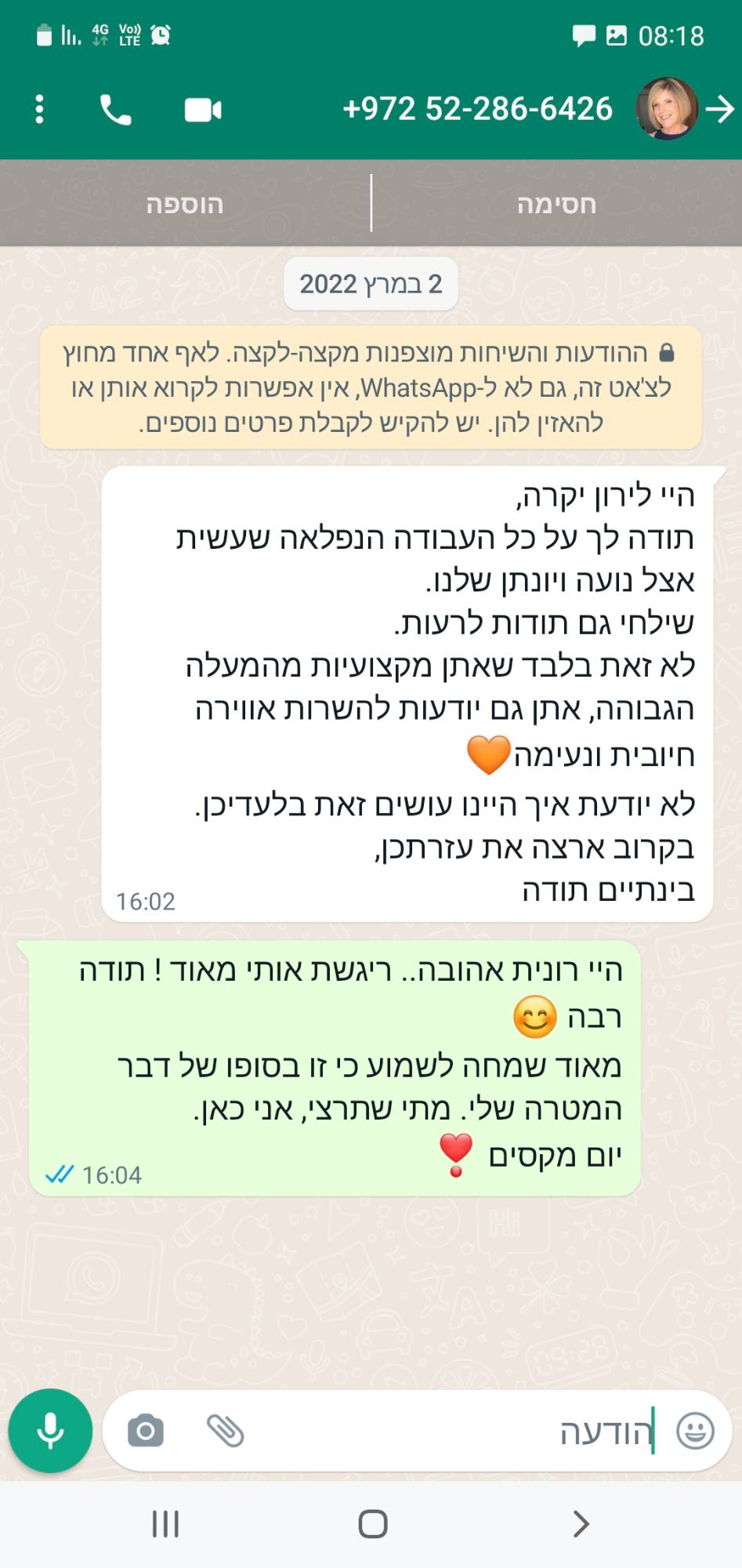Screen dimensions: 742x1568
Task: Tap הוספה to add this contact
Action: click(185, 204)
